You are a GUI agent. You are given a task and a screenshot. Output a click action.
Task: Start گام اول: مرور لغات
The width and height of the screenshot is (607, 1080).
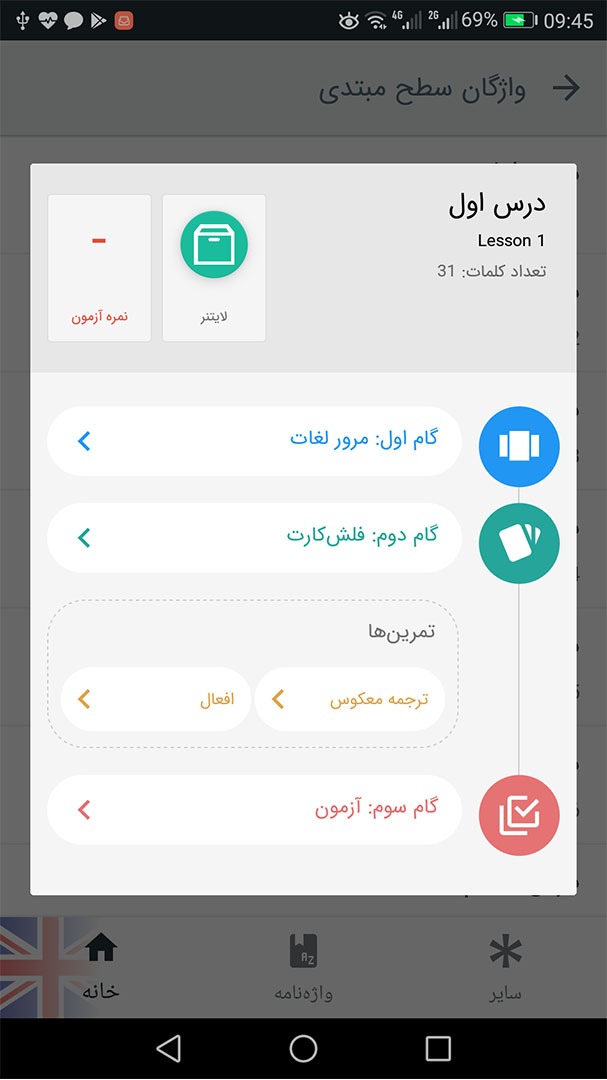[x=254, y=441]
